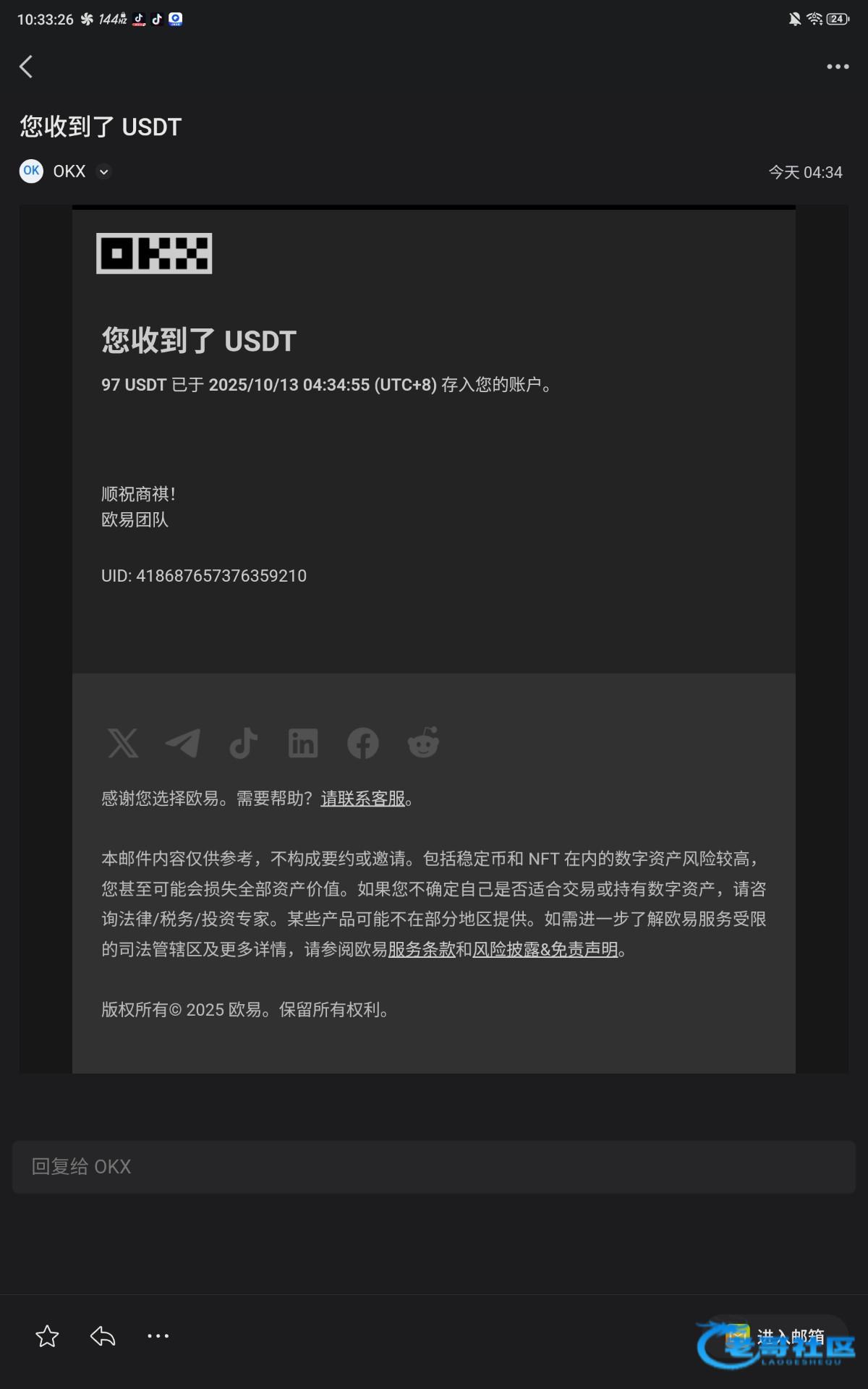Open more actions in the bottom bar

point(158,1336)
